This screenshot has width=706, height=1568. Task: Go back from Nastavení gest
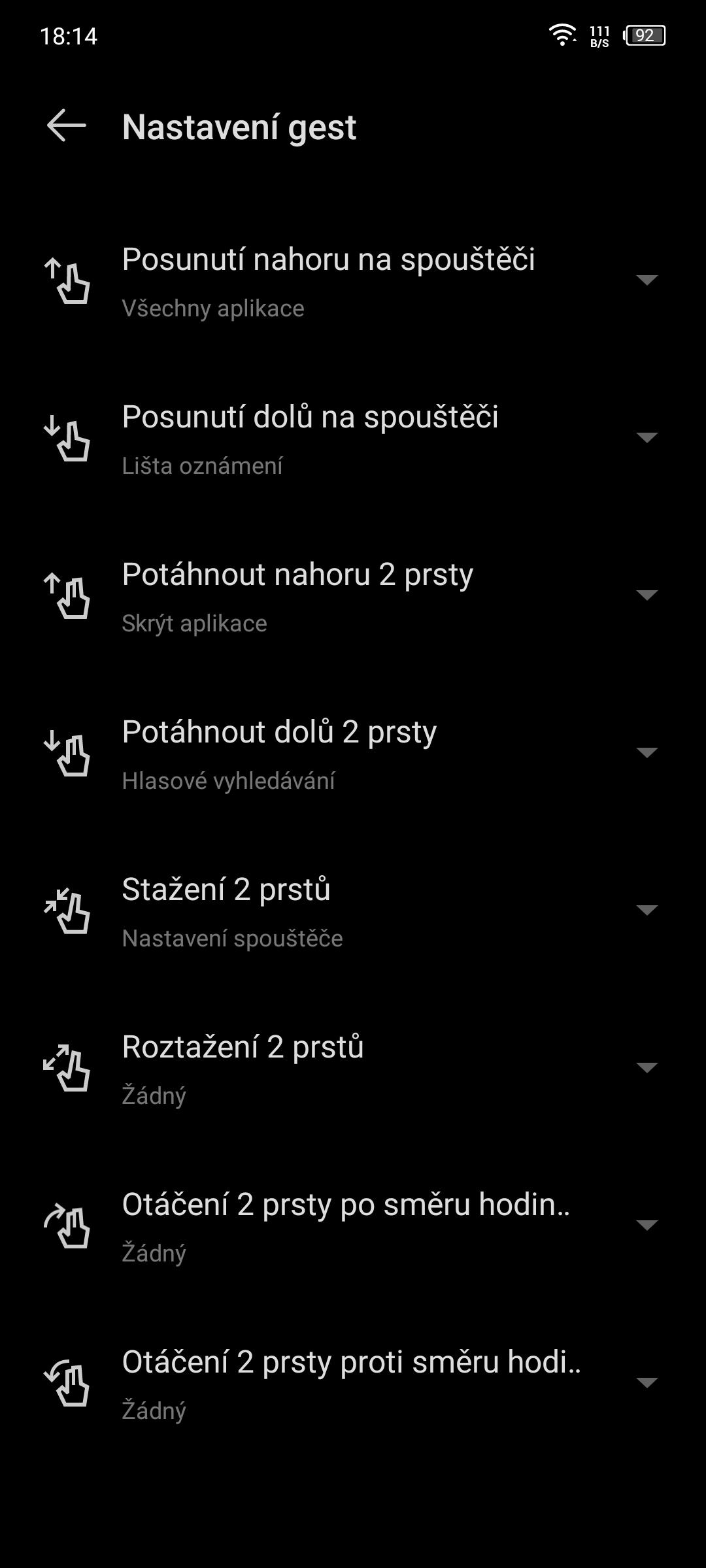pyautogui.click(x=67, y=125)
